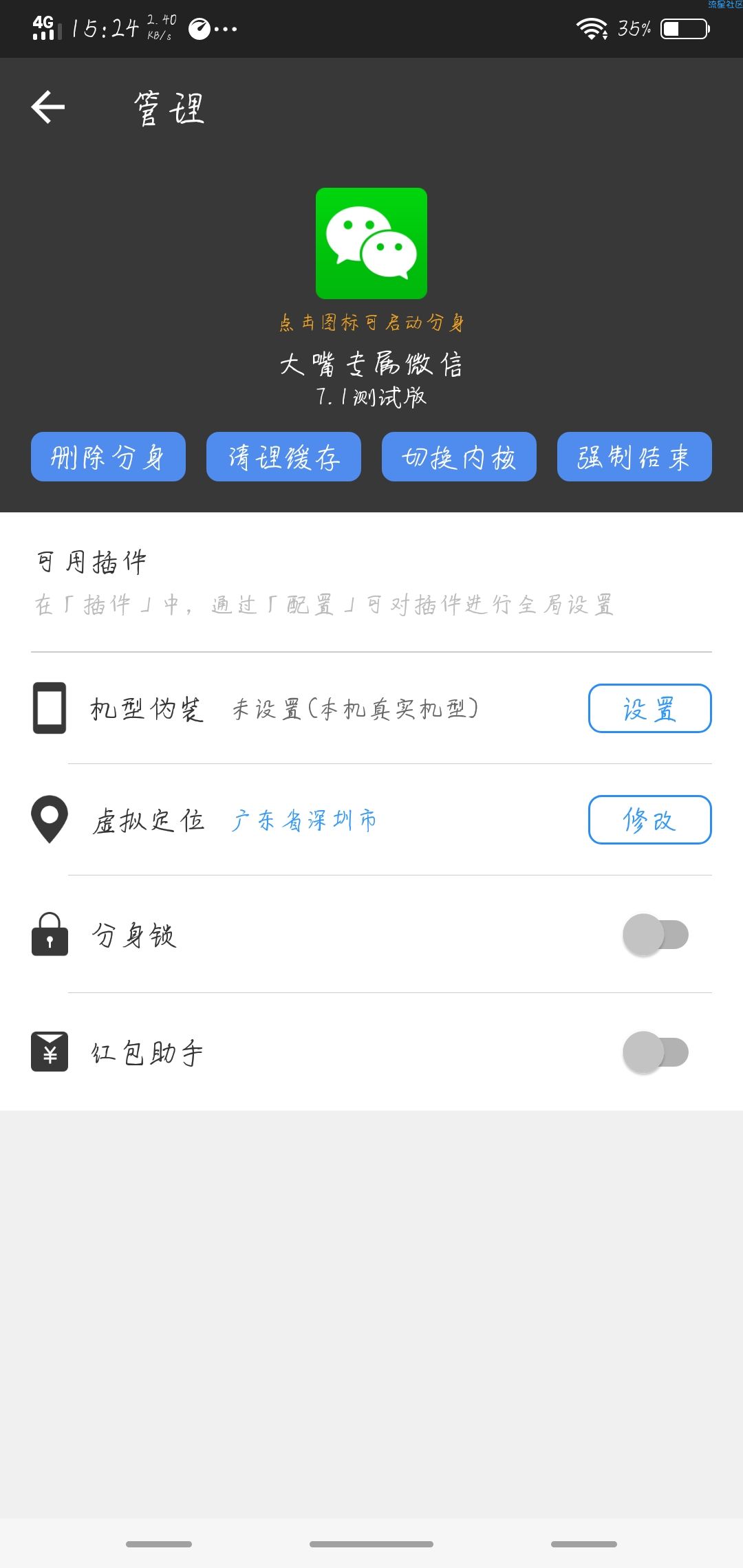Tap 修改 for 虚拟定位

click(649, 820)
